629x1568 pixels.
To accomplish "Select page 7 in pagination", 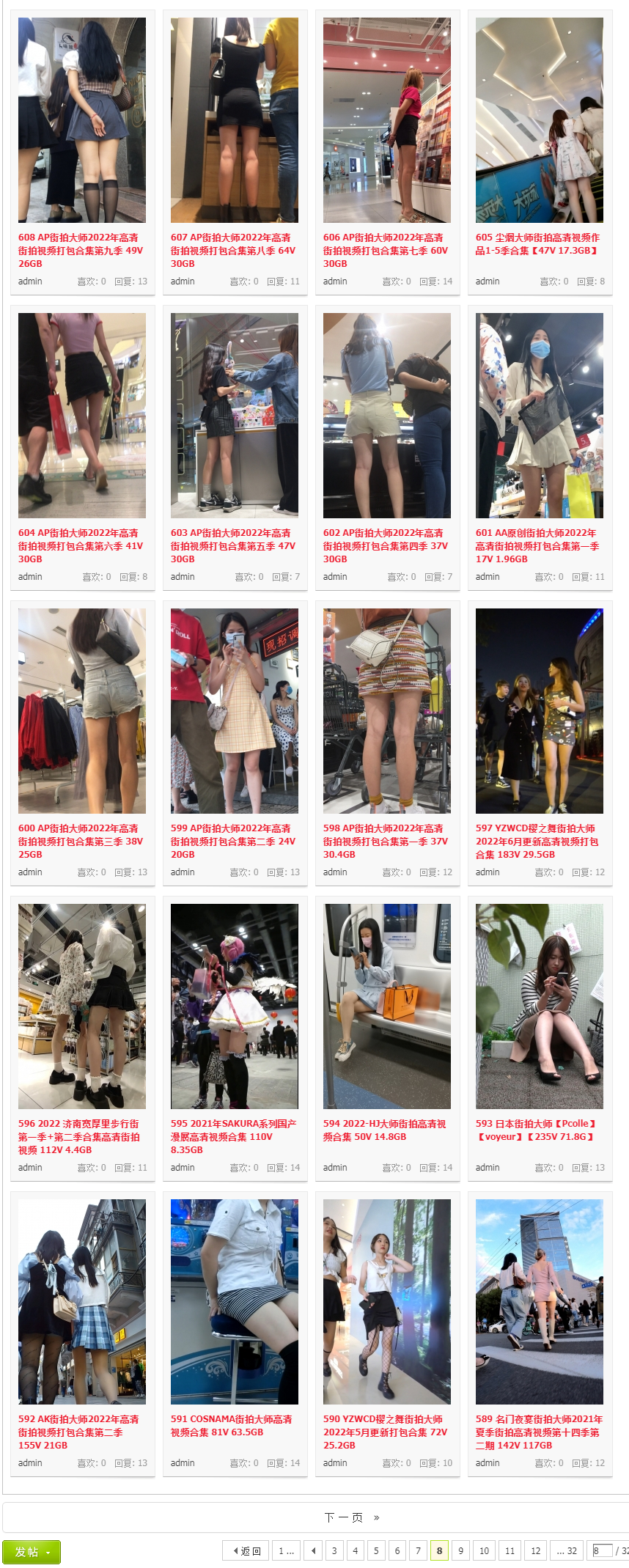I will pyautogui.click(x=418, y=1551).
